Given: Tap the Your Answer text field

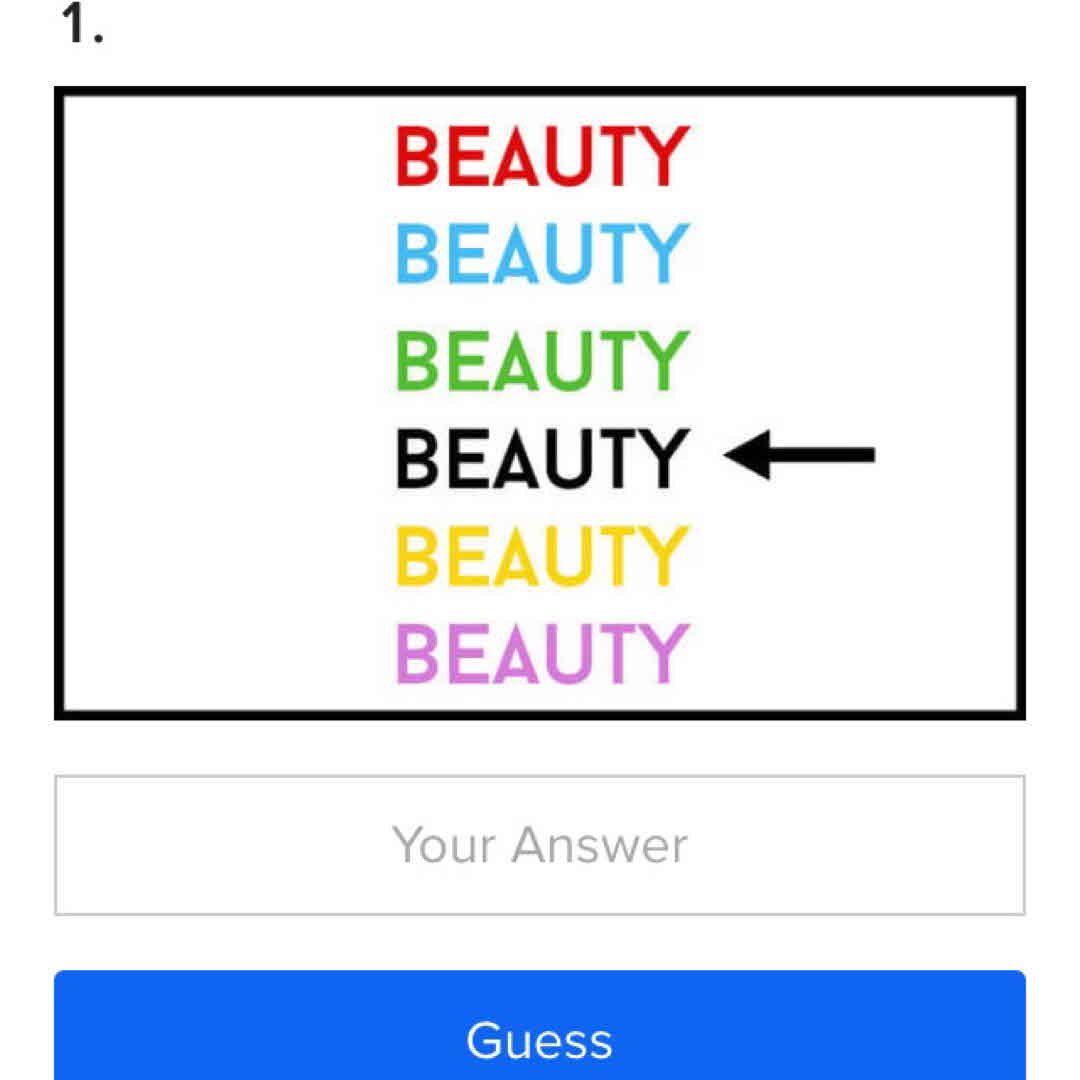Looking at the screenshot, I should click(539, 845).
